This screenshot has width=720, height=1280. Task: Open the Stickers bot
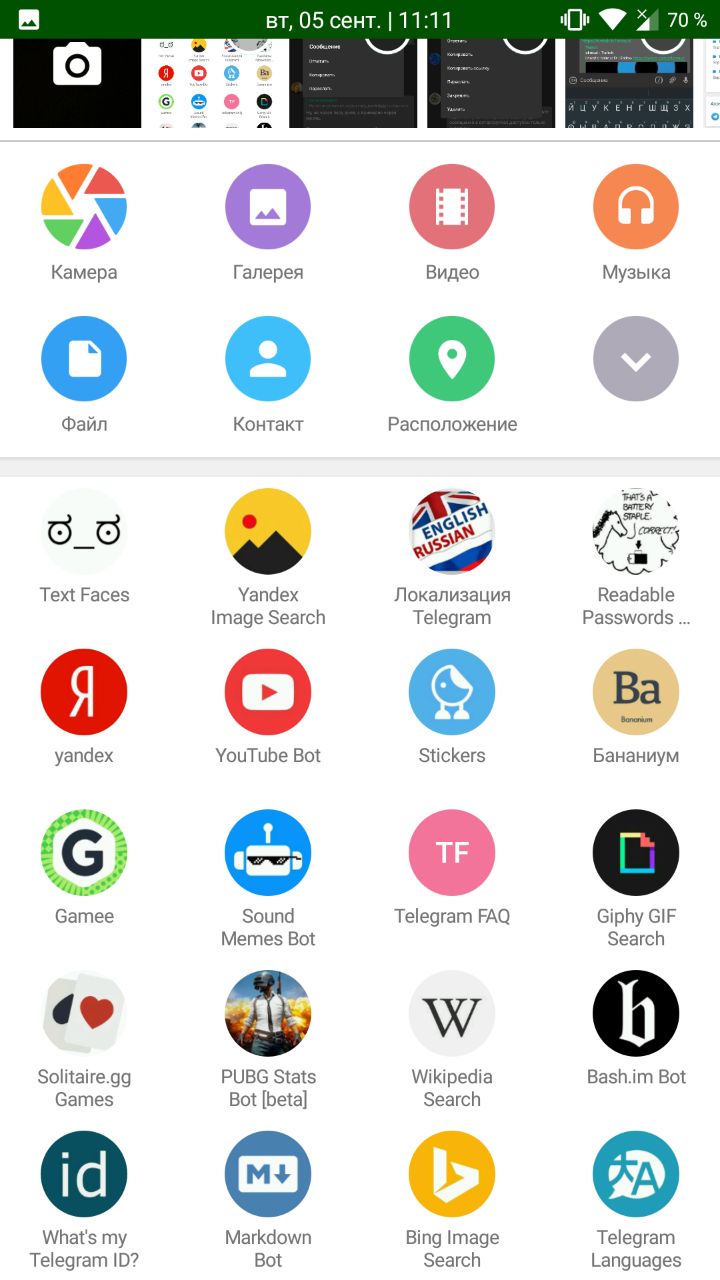[x=452, y=692]
